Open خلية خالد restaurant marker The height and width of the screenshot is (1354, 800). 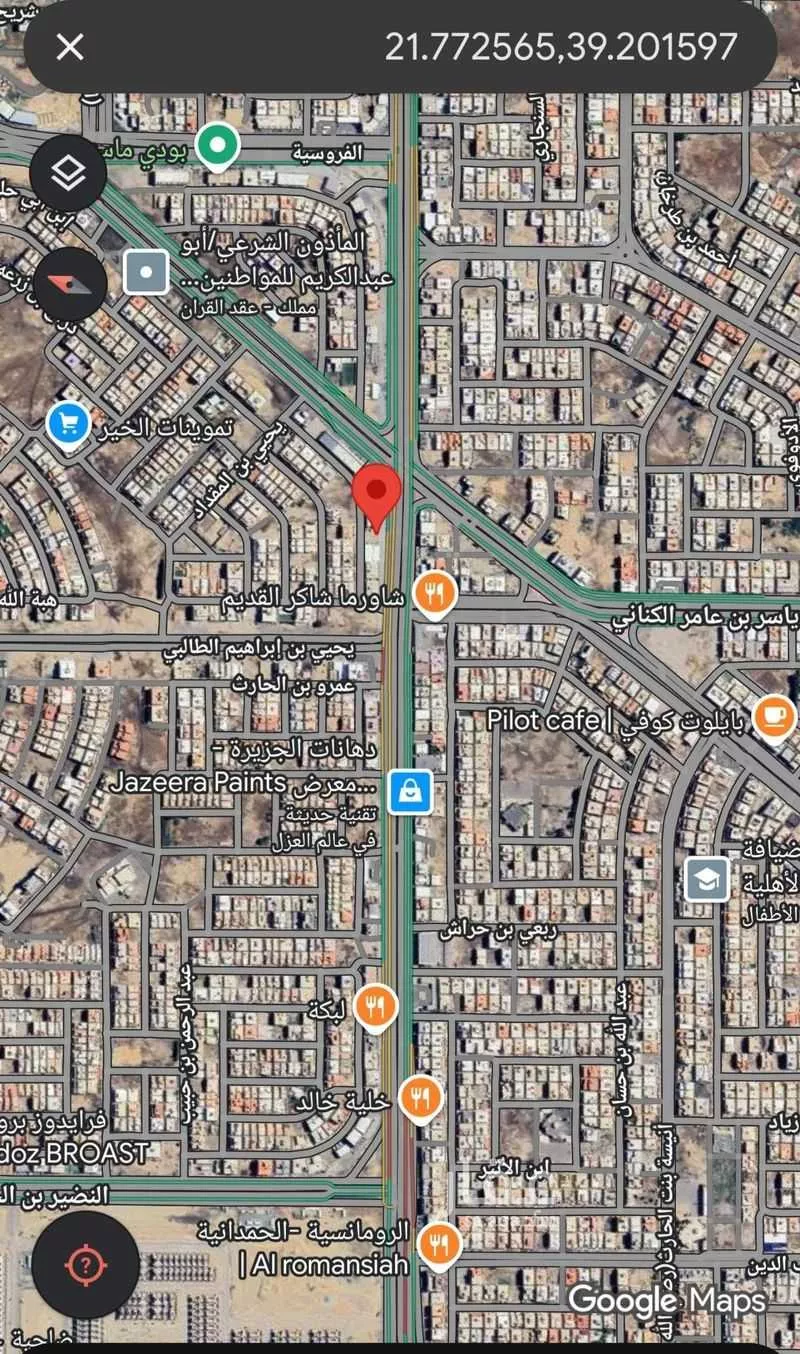(x=420, y=1097)
